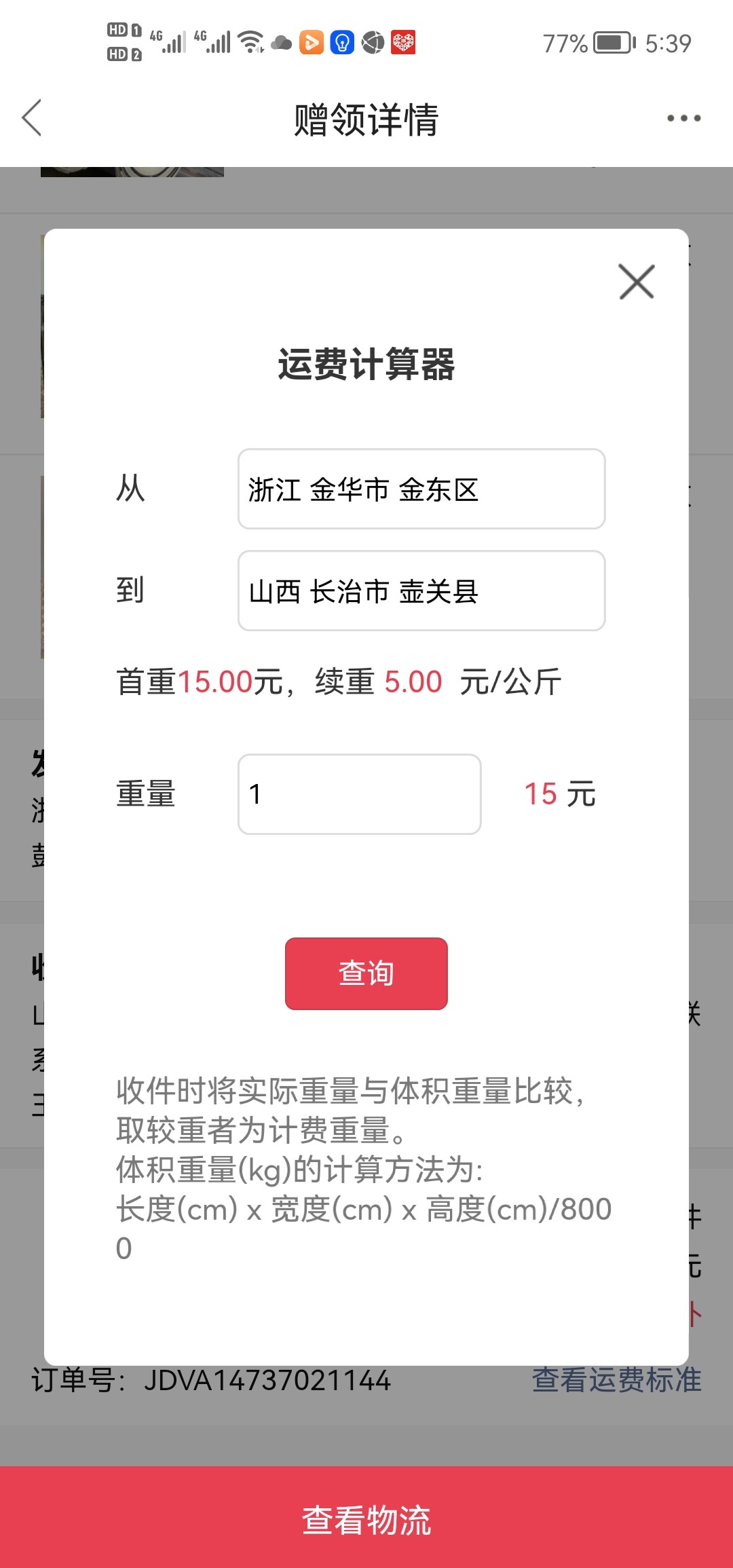Image resolution: width=733 pixels, height=1568 pixels.
Task: Close the 运费计算器 dialog
Action: (636, 282)
